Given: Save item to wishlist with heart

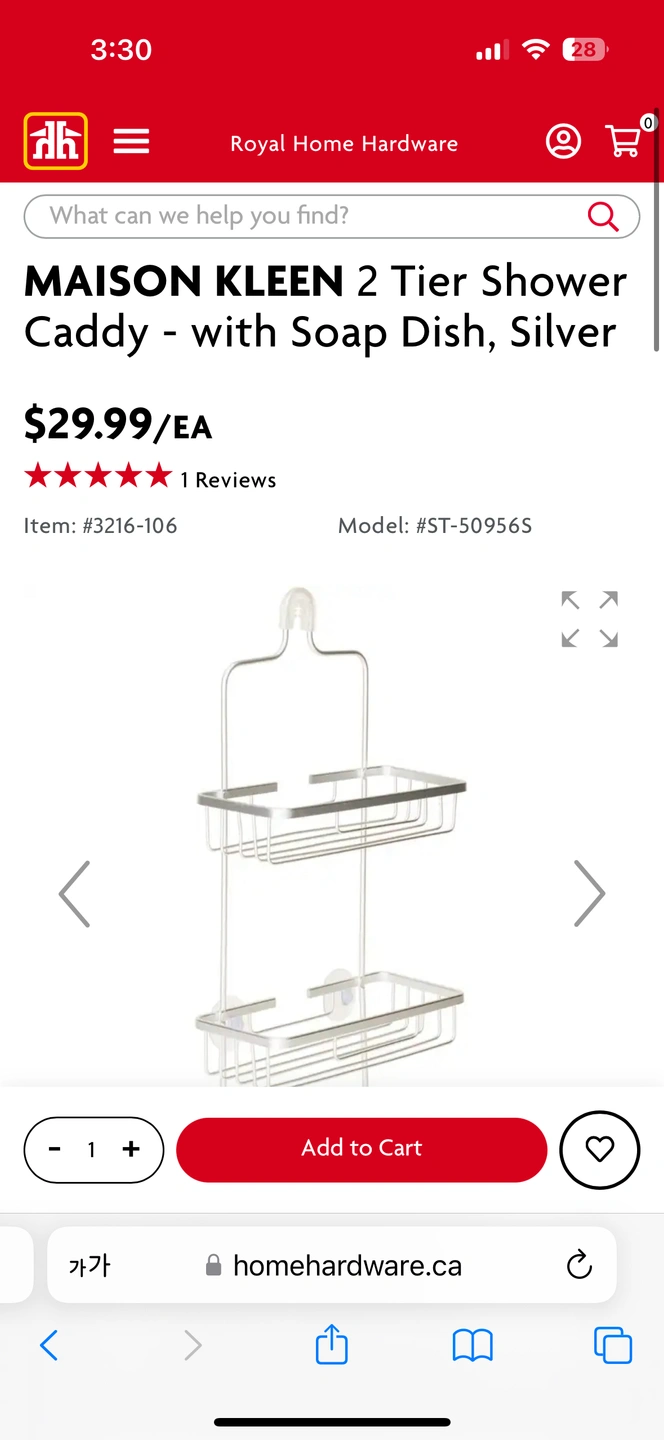Looking at the screenshot, I should (599, 1149).
